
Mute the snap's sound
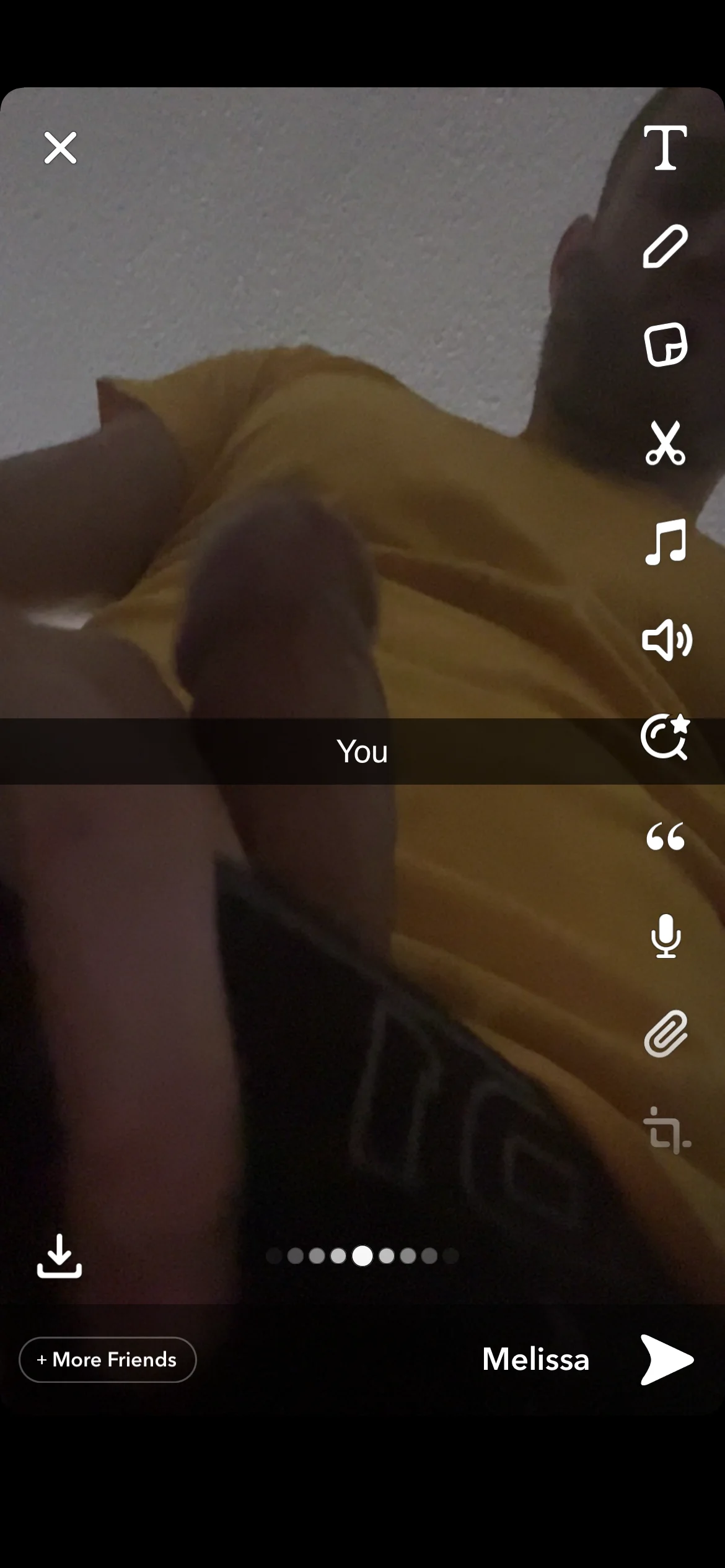665,640
